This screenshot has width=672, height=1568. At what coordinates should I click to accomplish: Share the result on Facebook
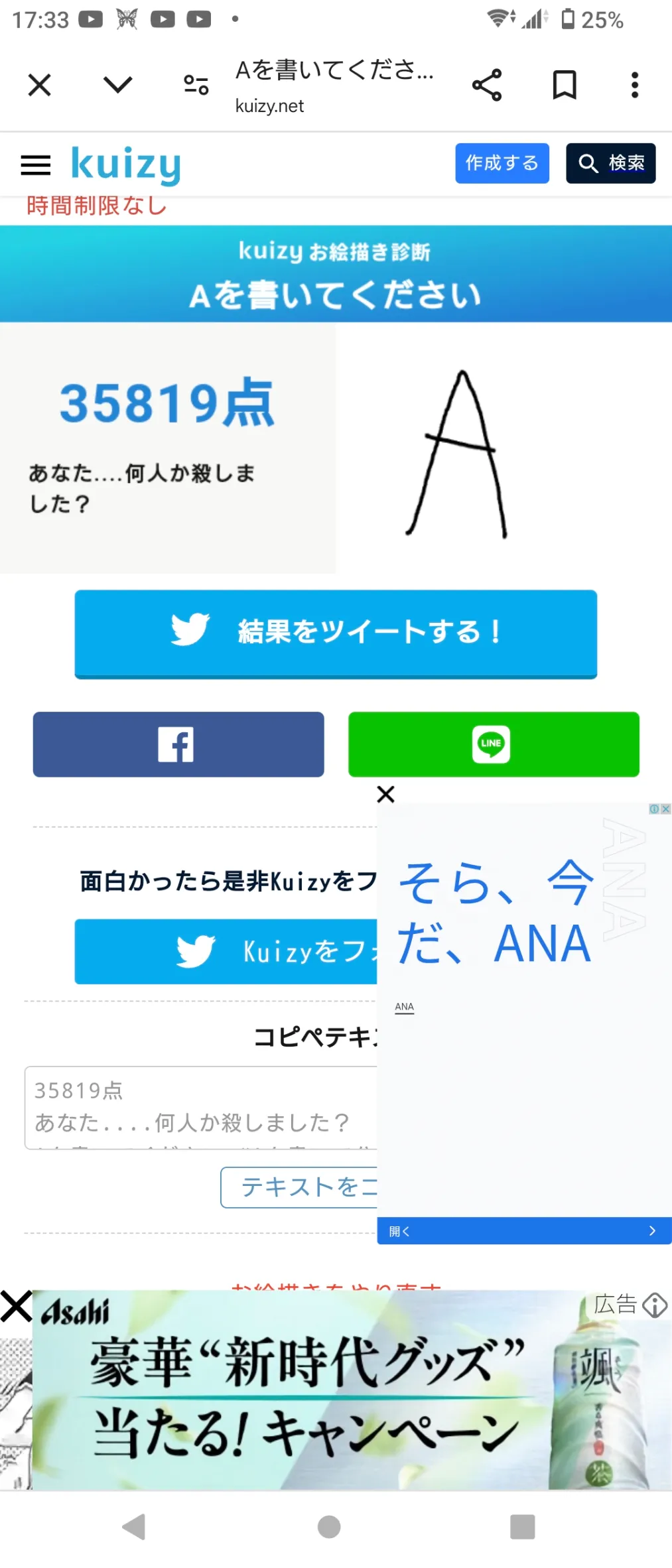(178, 744)
